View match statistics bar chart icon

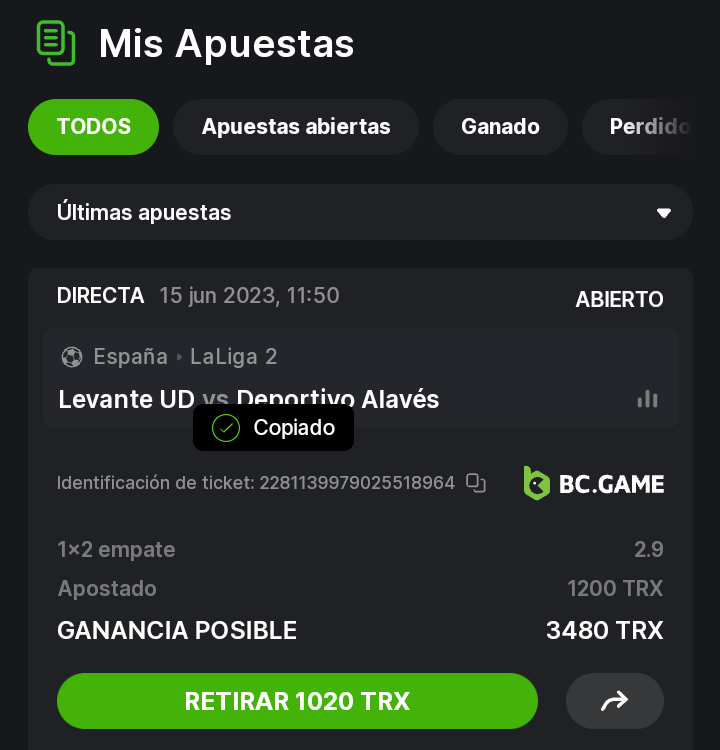tap(648, 399)
